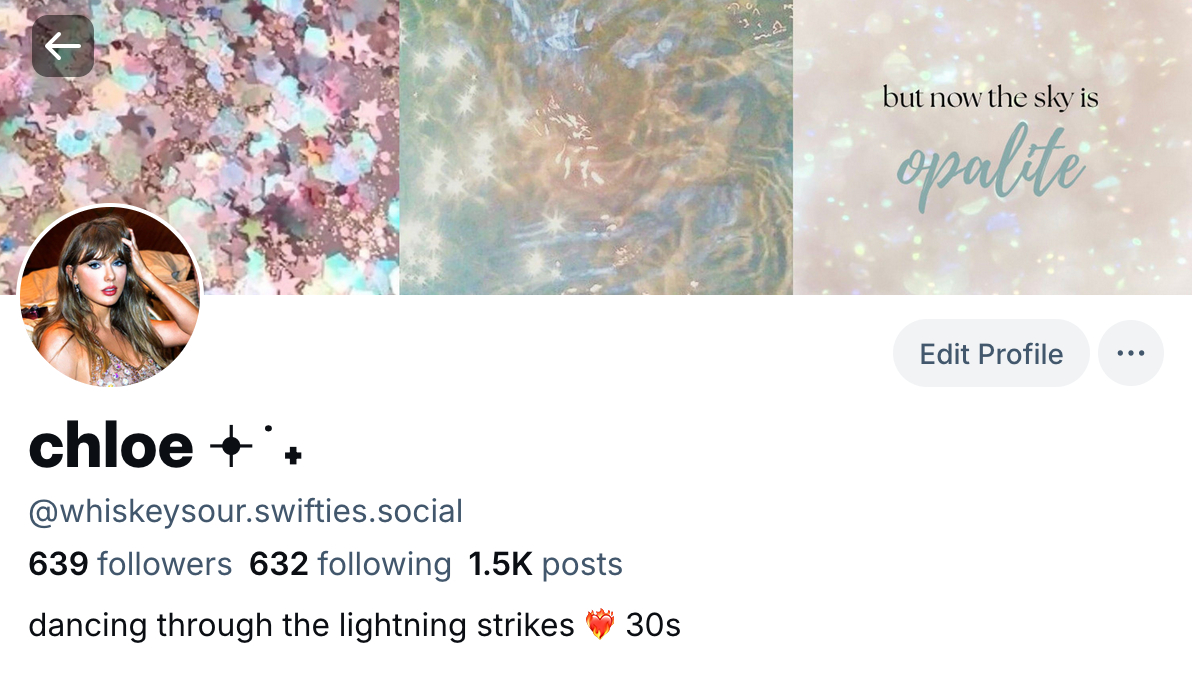Image resolution: width=1192 pixels, height=680 pixels.
Task: Tap the Edit Profile button
Action: coord(990,354)
